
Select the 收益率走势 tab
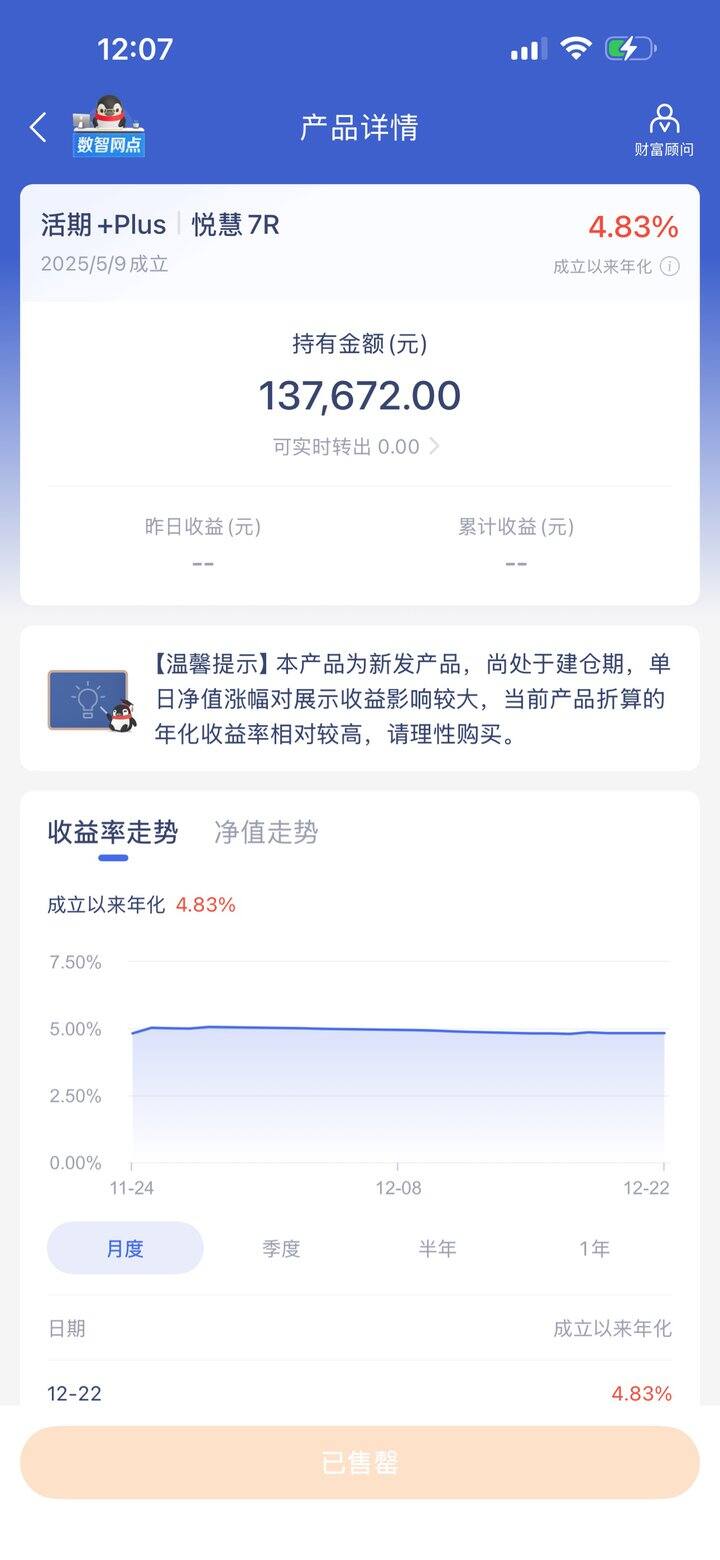[113, 832]
